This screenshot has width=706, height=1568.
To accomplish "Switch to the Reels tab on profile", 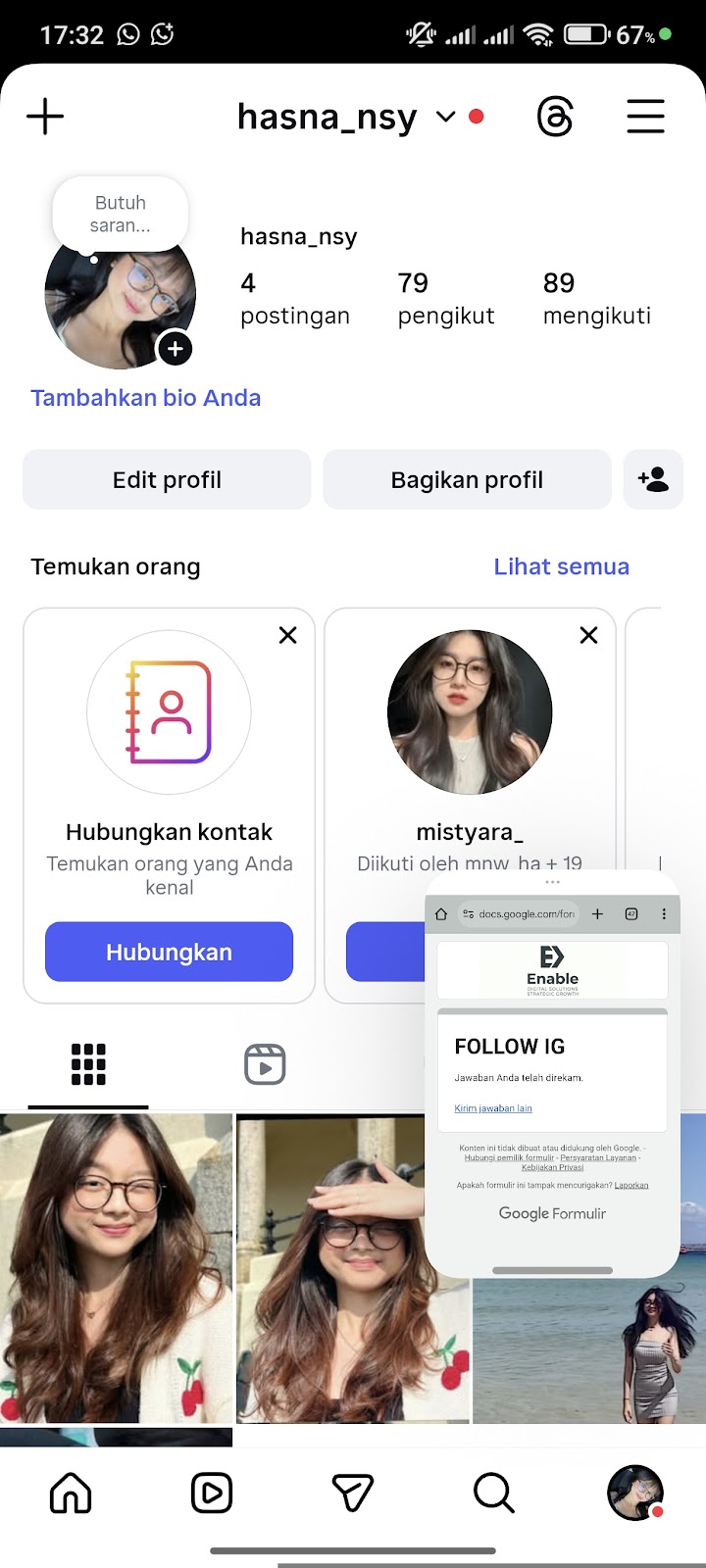I will pyautogui.click(x=265, y=1064).
